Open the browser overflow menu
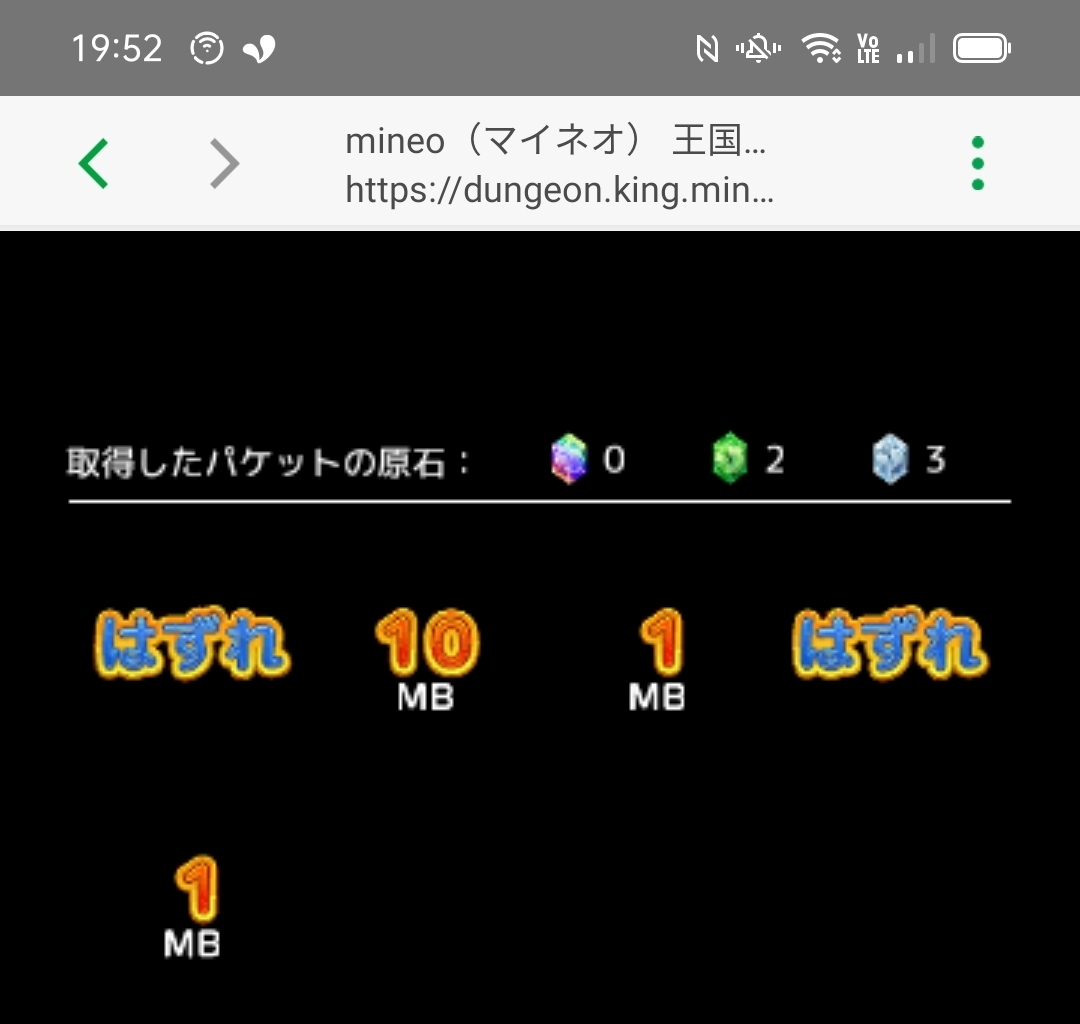This screenshot has height=1024, width=1080. [x=977, y=163]
